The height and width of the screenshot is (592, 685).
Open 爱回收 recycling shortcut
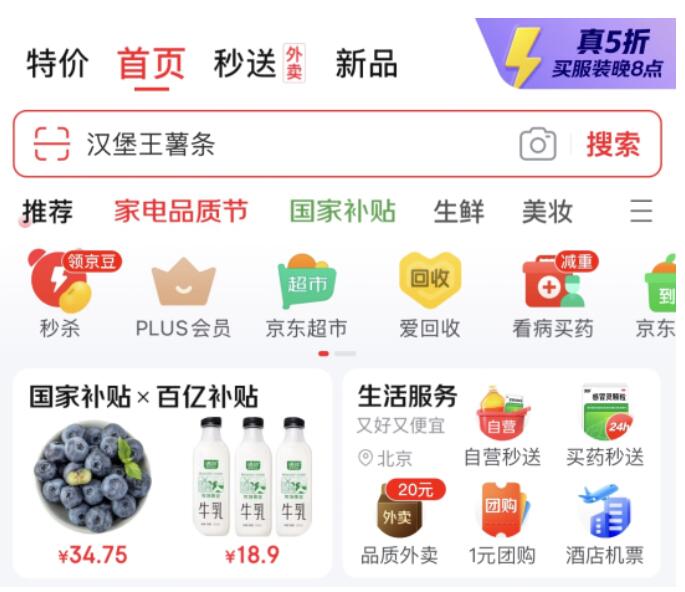430,295
